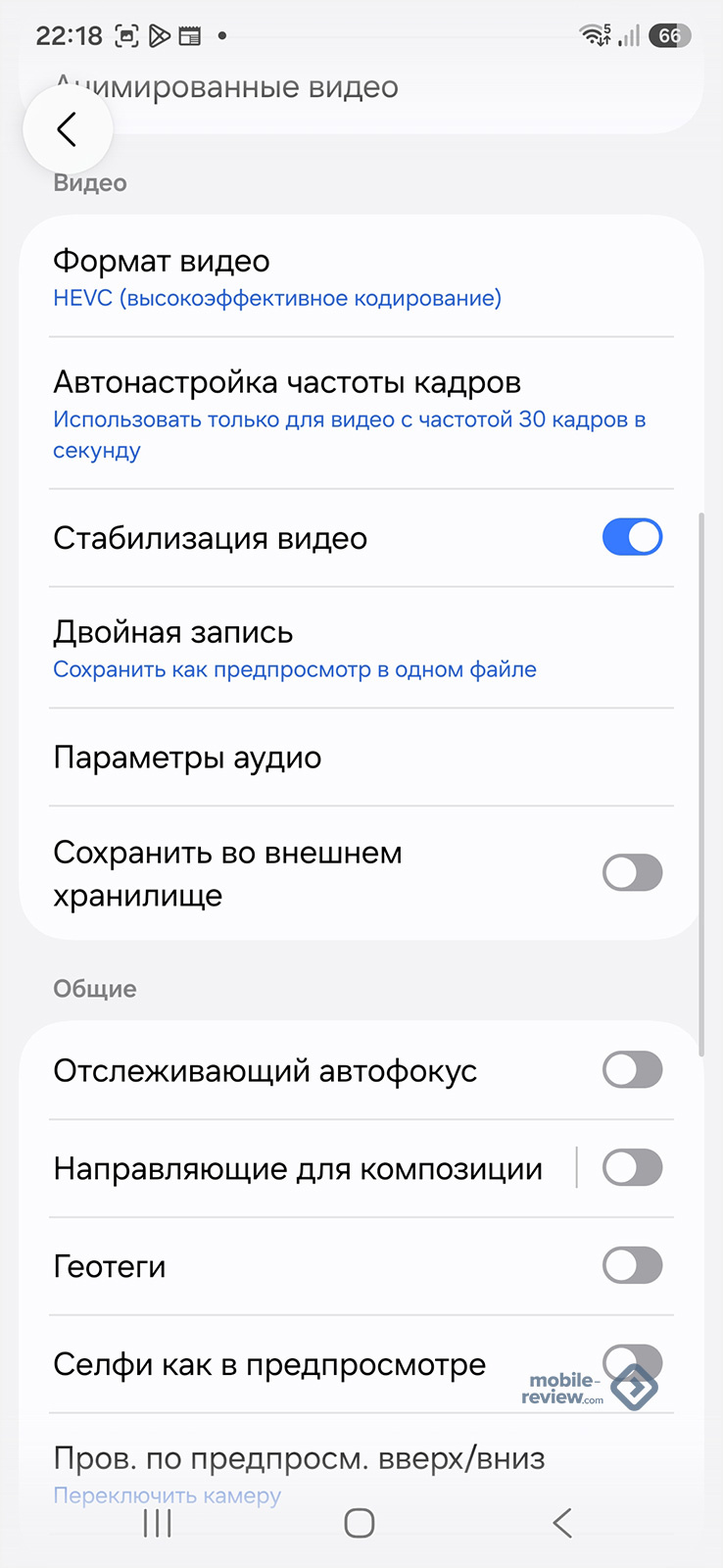Screen dimensions: 723x1568
Task: Toggle Направляющие для композиции switch on
Action: point(632,1168)
